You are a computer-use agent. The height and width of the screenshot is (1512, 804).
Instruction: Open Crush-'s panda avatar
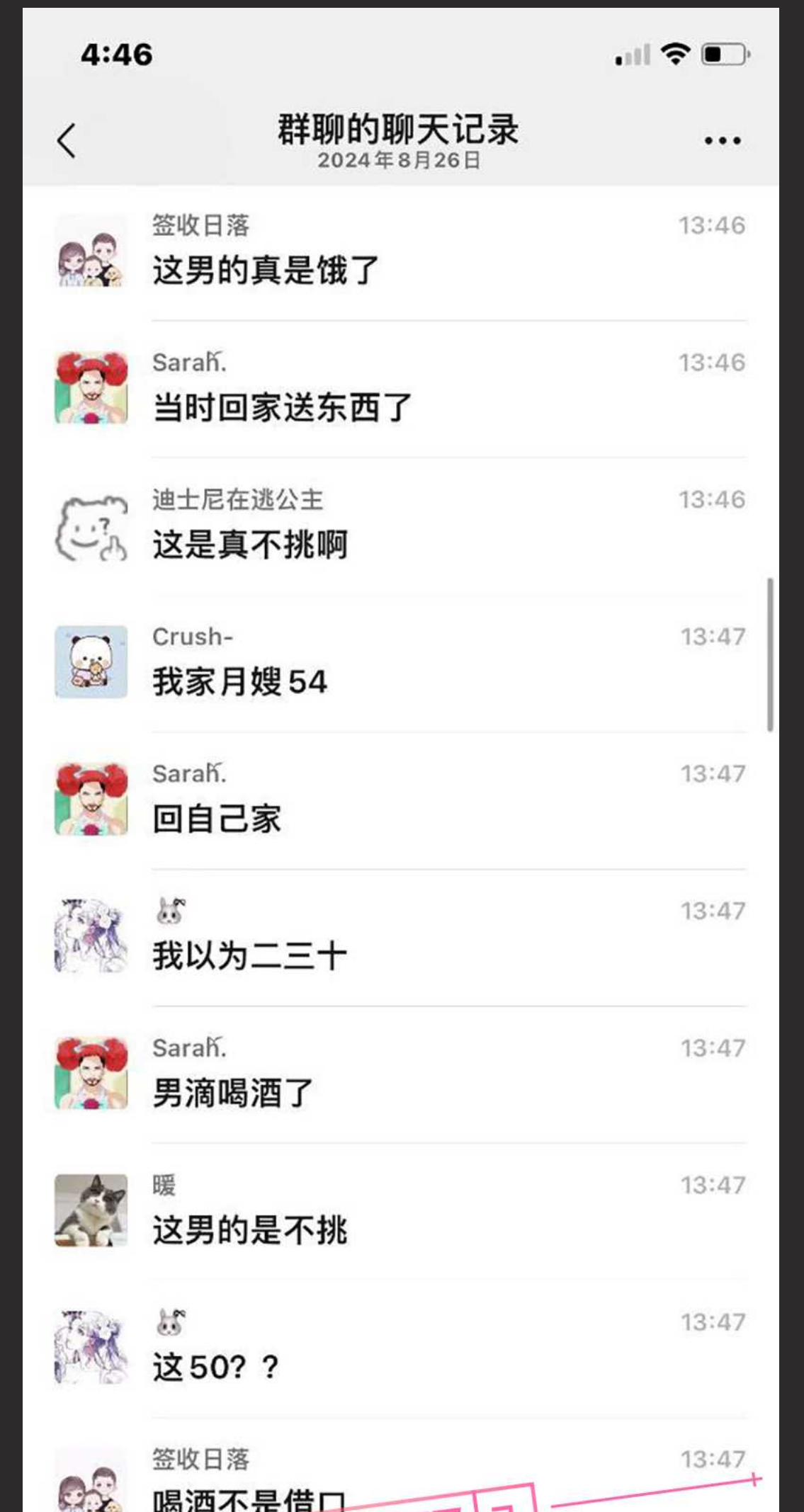91,666
